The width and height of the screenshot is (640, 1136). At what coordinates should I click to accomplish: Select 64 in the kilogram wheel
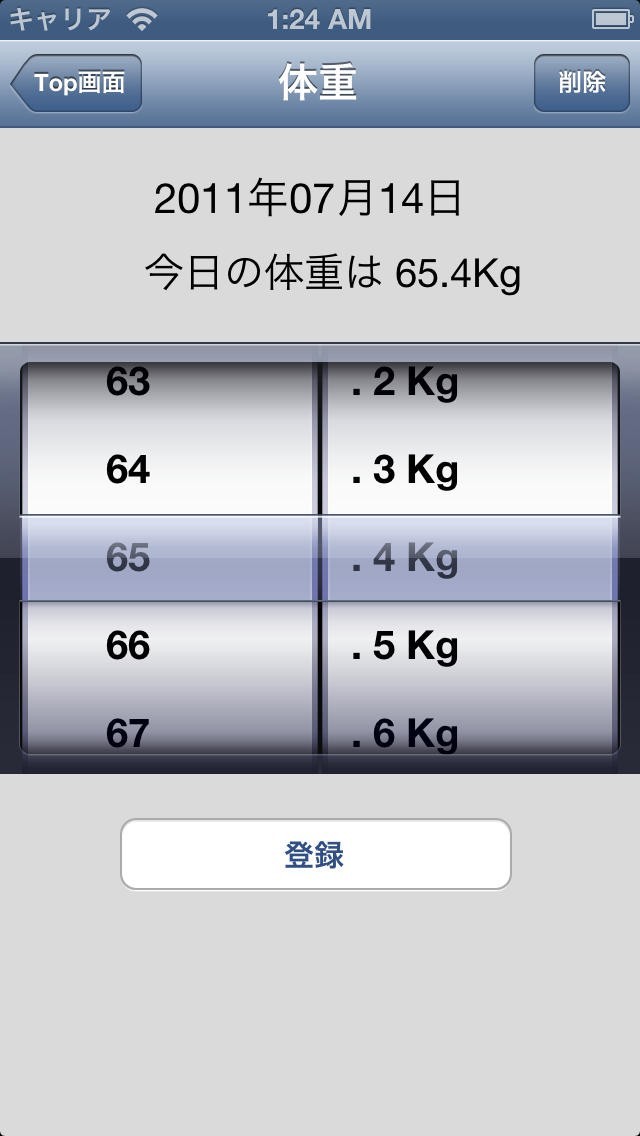(128, 470)
